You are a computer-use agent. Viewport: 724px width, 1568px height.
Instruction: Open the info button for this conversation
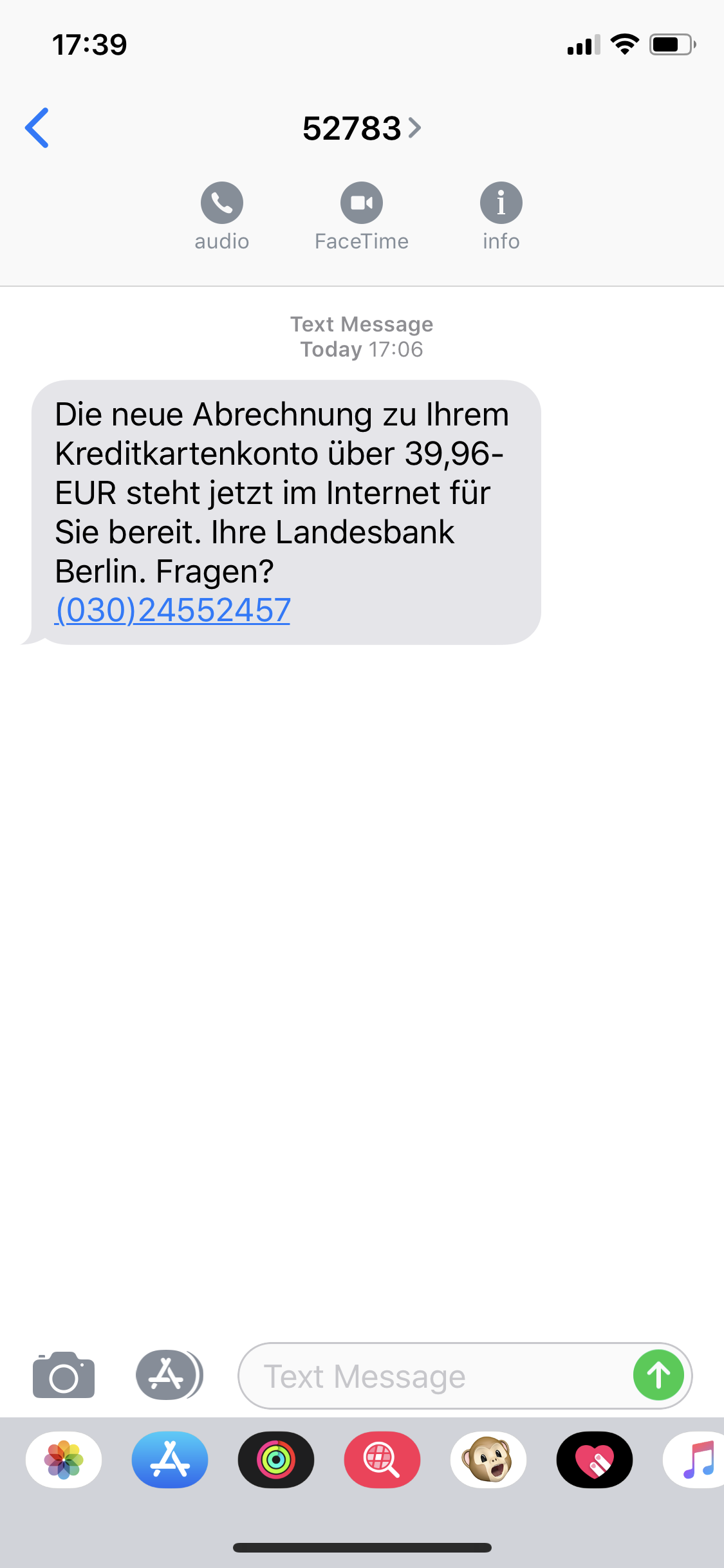pyautogui.click(x=501, y=203)
